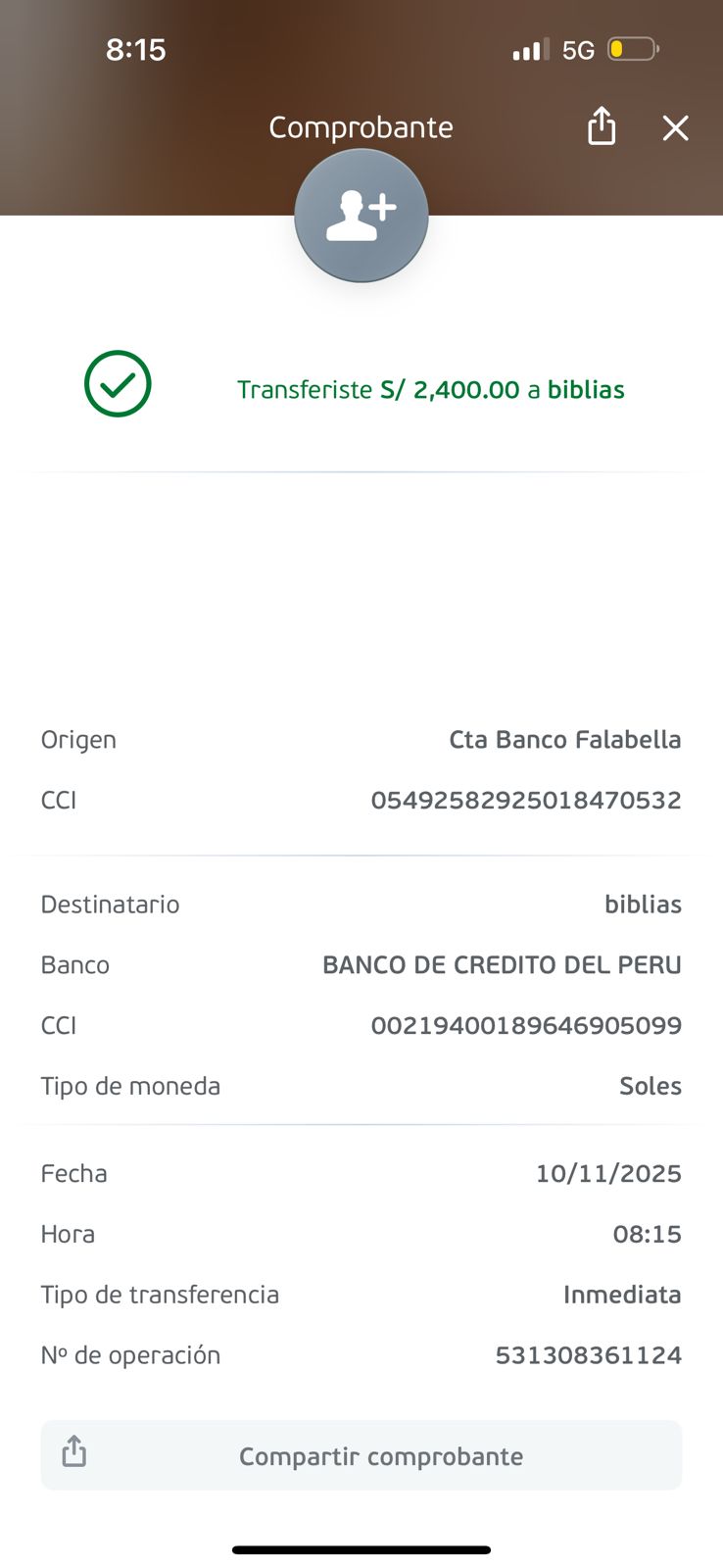Close the Comprobante screen

tap(675, 128)
